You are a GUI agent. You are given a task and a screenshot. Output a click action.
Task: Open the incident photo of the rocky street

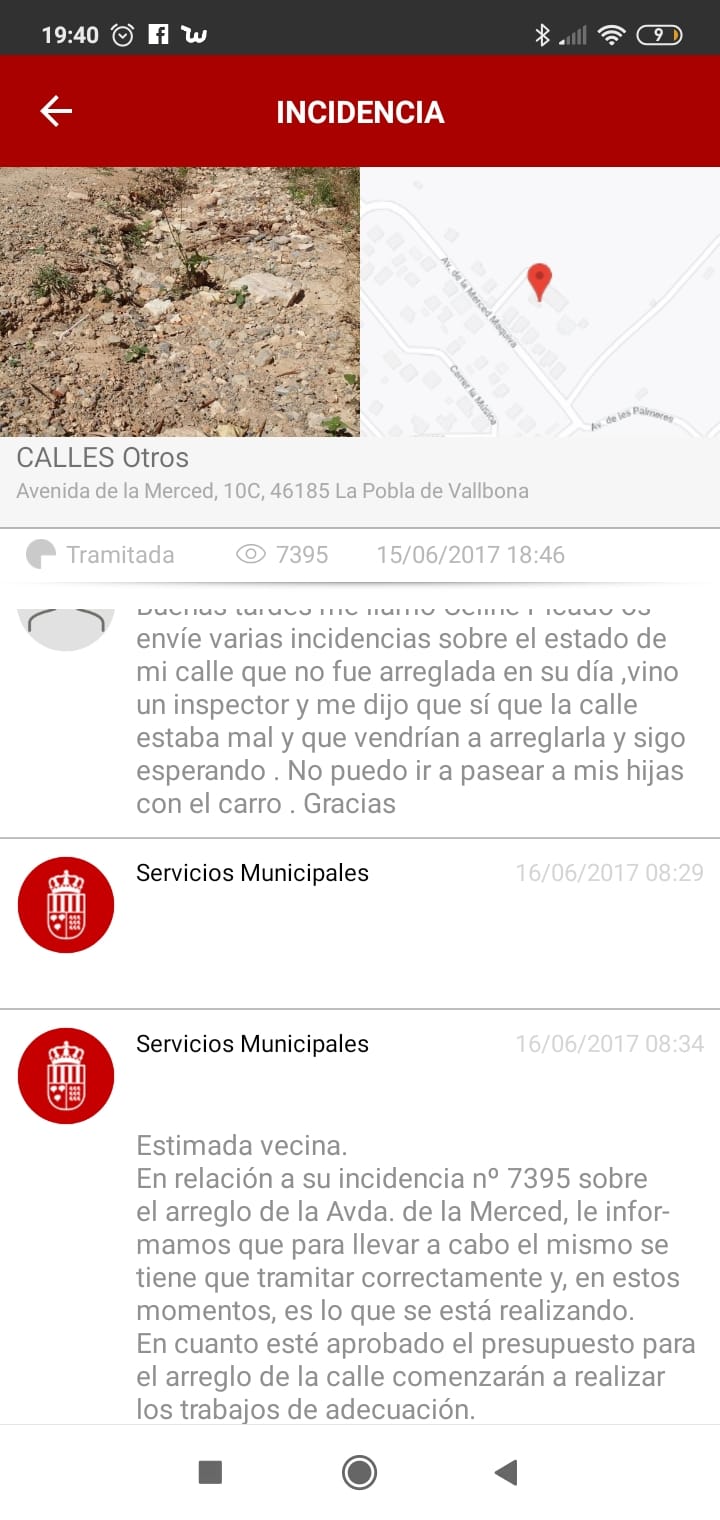click(180, 301)
